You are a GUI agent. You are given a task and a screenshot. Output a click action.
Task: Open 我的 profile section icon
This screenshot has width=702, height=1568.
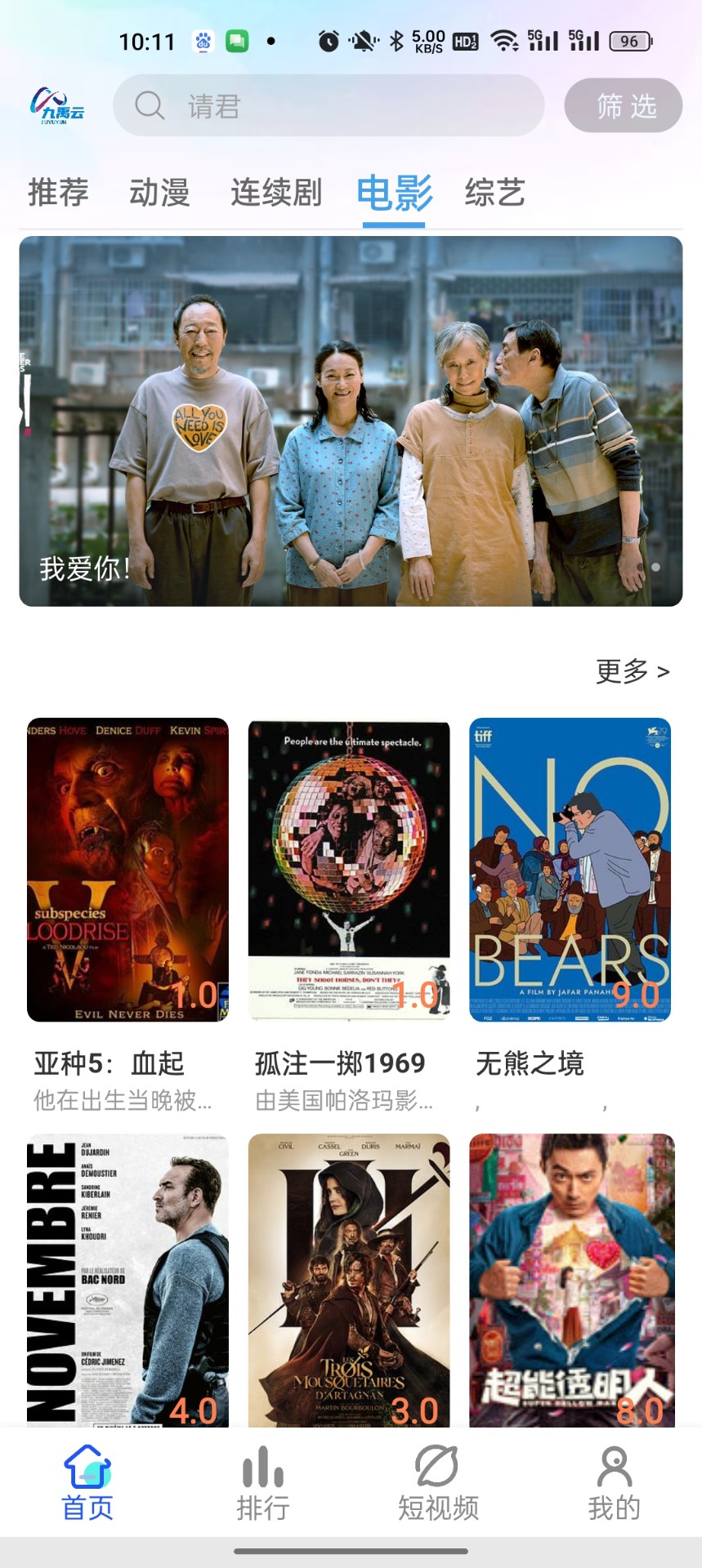(x=615, y=1468)
